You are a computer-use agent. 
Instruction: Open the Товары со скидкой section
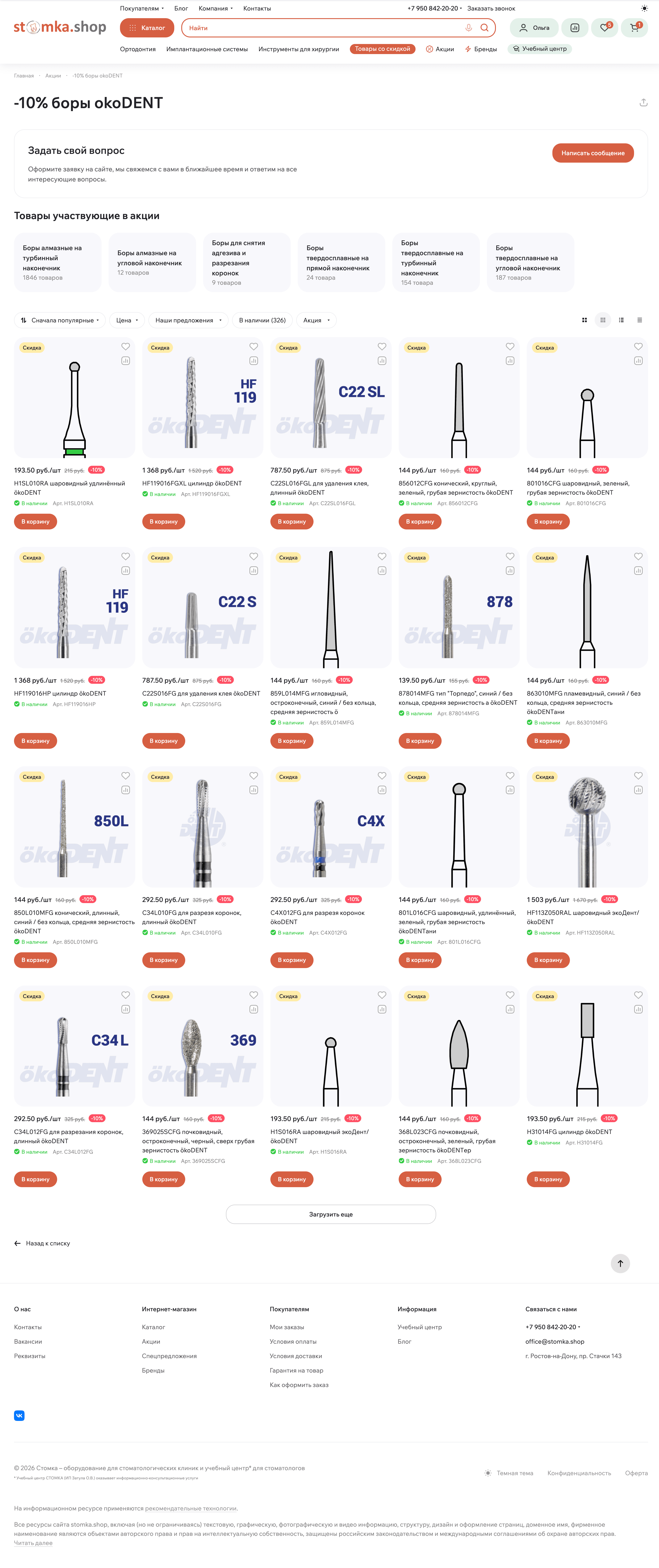pyautogui.click(x=382, y=49)
